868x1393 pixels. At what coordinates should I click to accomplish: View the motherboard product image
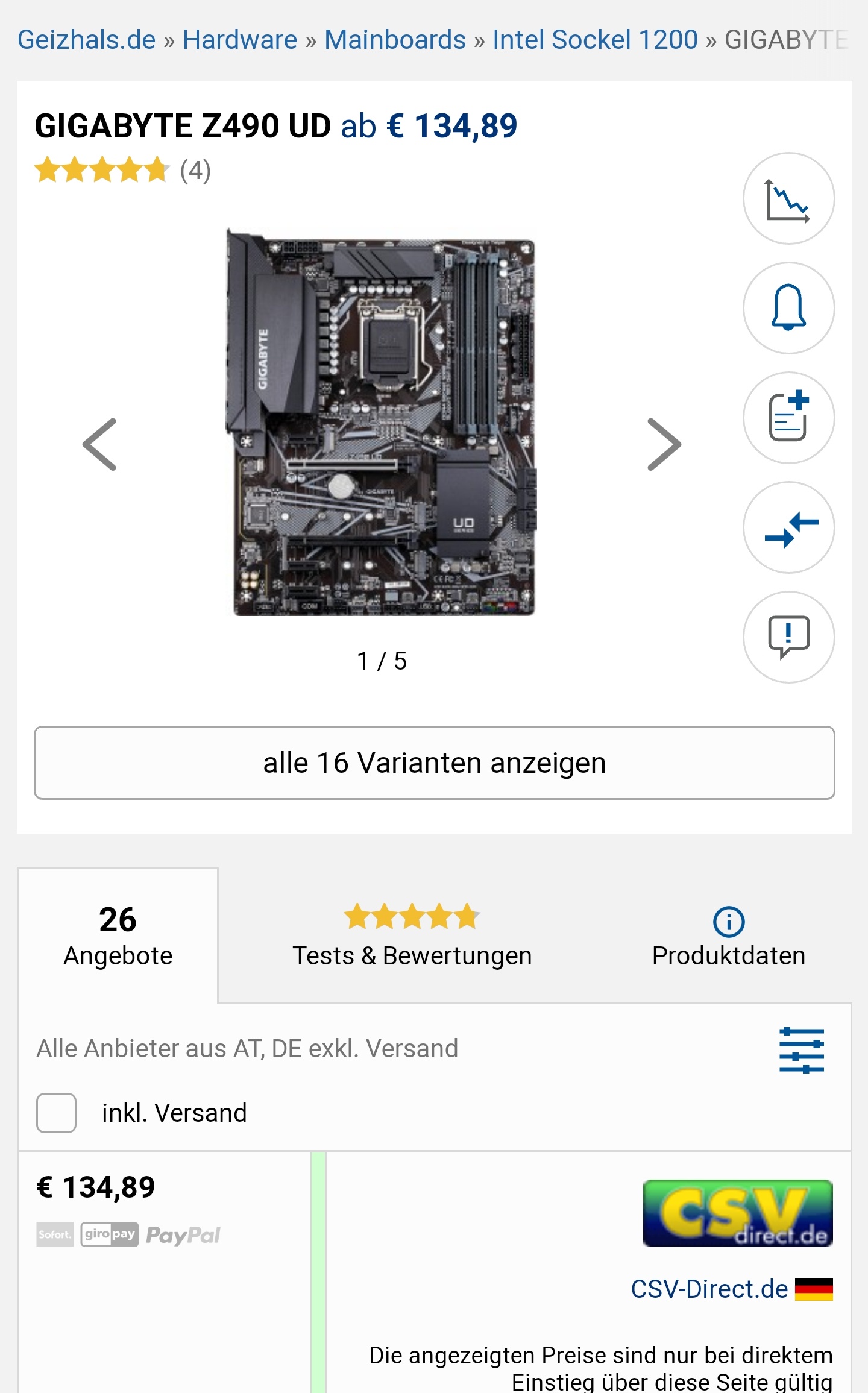point(381,422)
